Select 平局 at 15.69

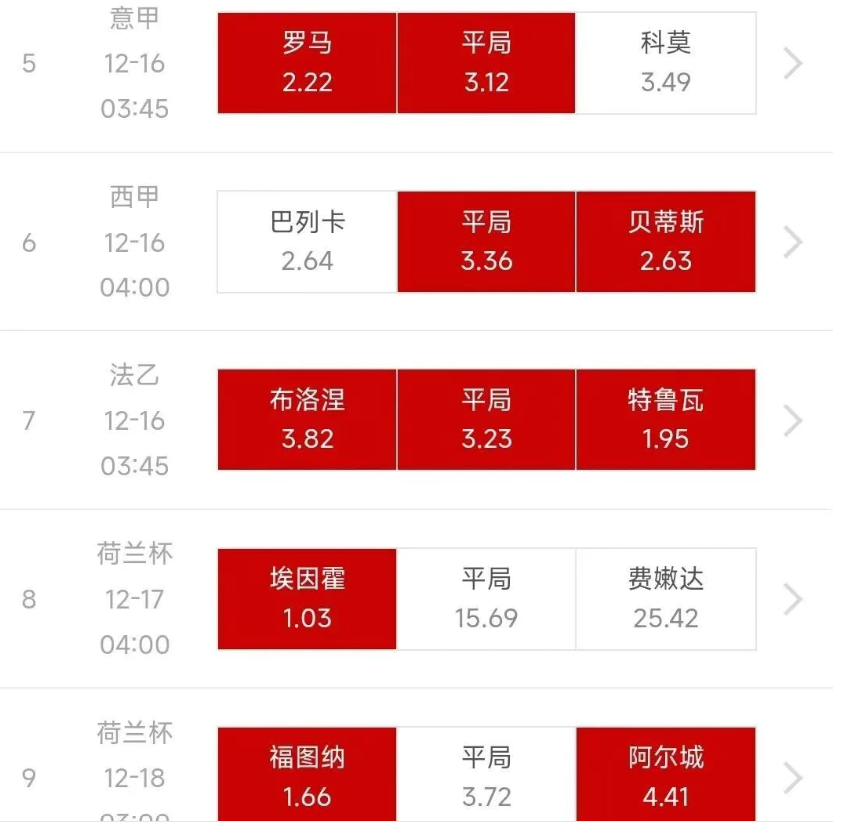(486, 598)
